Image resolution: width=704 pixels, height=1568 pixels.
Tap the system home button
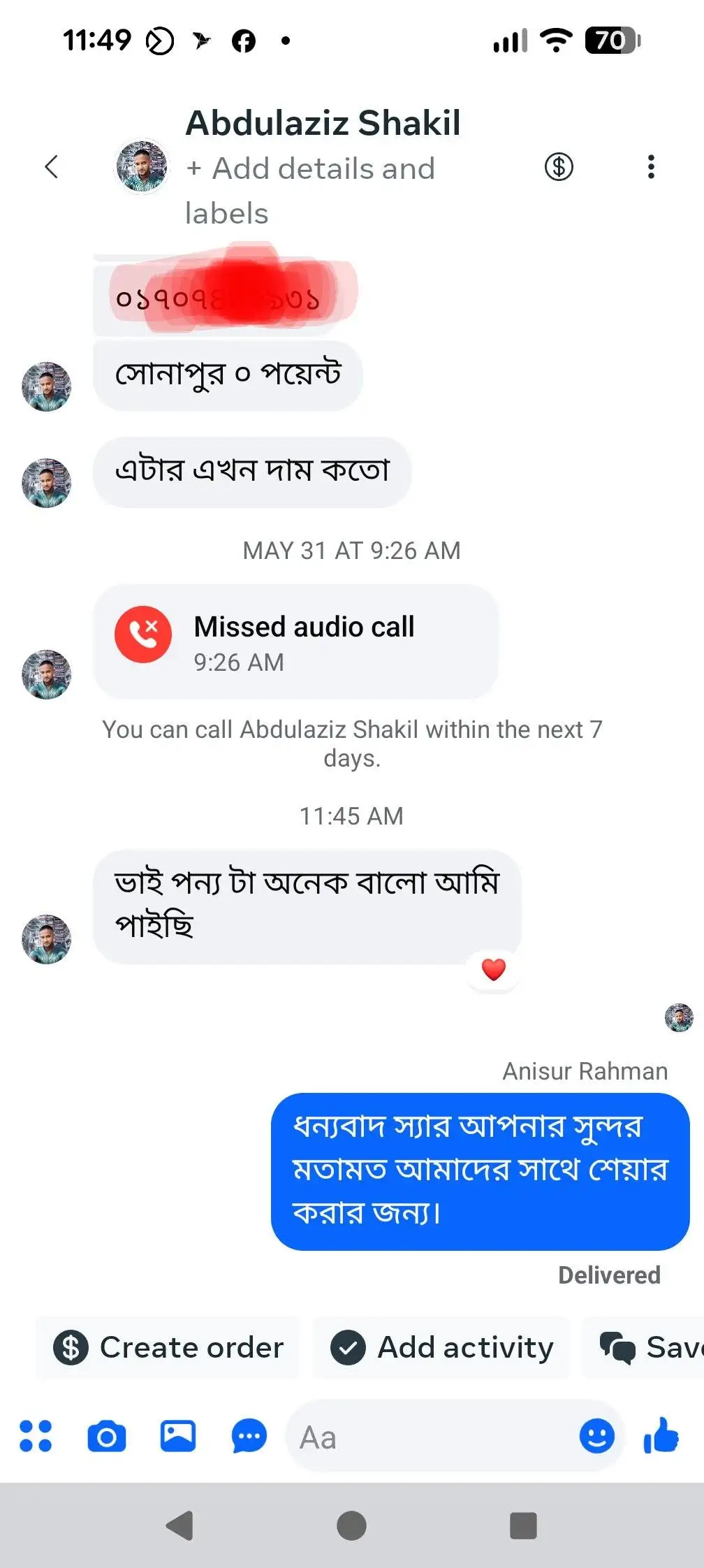click(x=351, y=1525)
